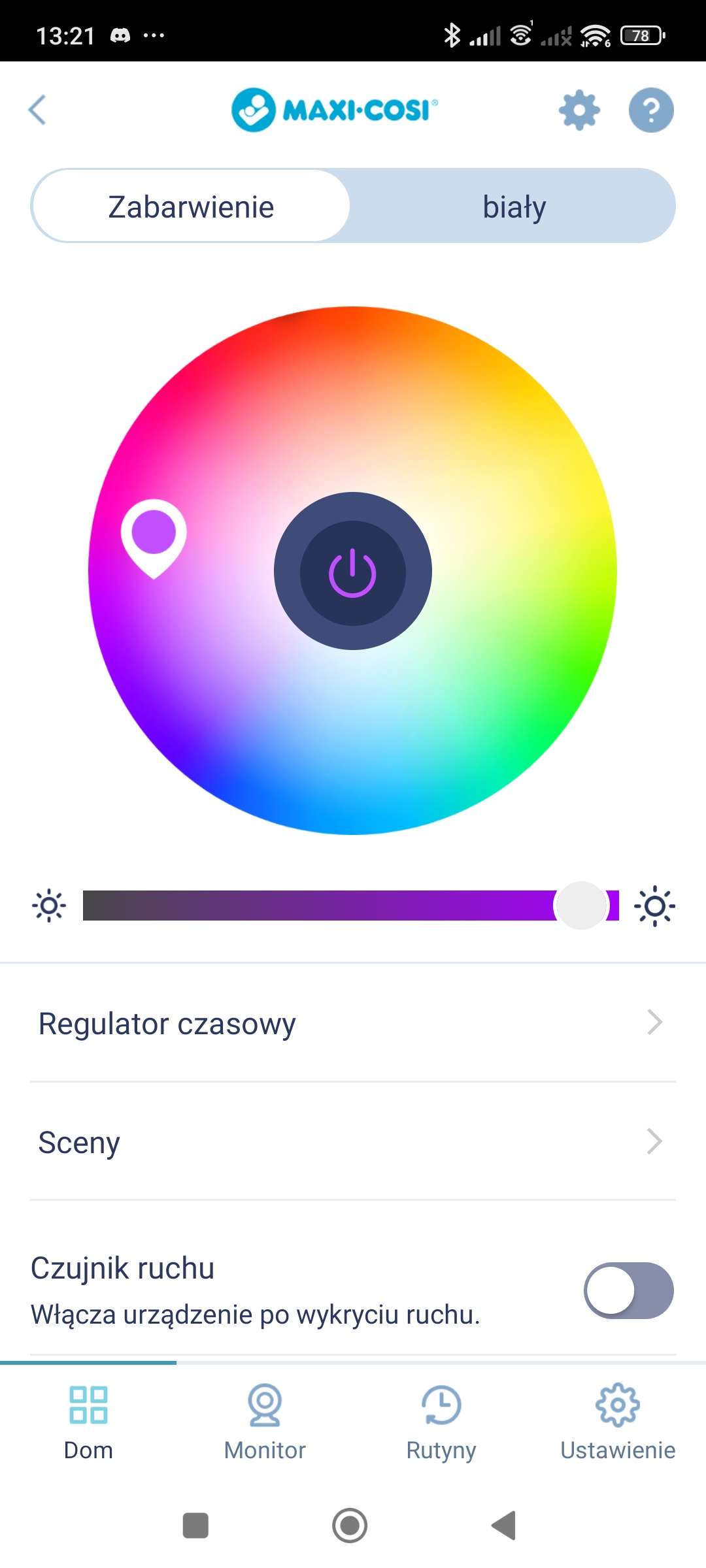The image size is (706, 1568).
Task: Open the help question mark
Action: [x=650, y=110]
